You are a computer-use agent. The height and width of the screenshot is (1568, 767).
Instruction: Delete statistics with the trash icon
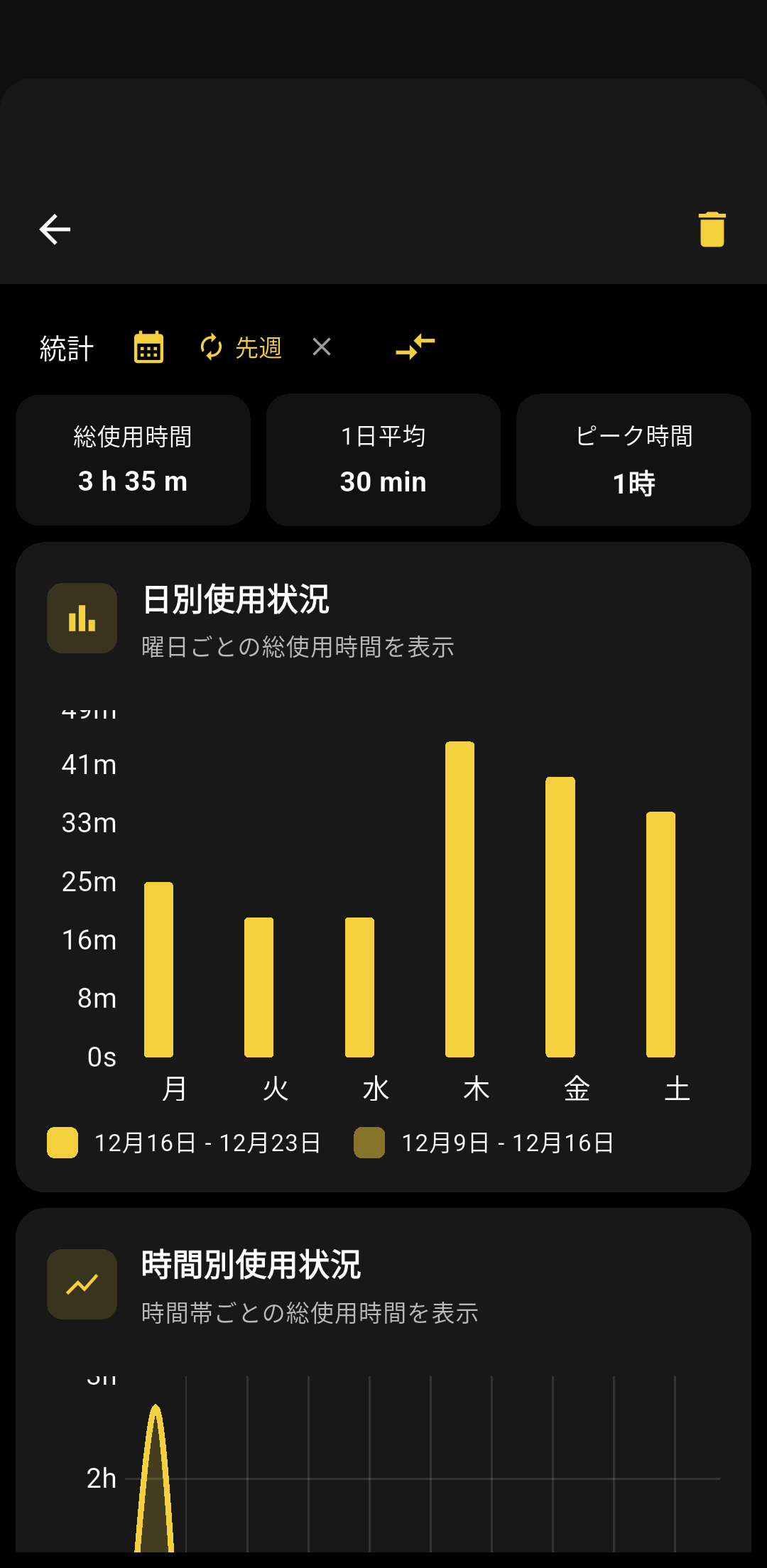712,229
